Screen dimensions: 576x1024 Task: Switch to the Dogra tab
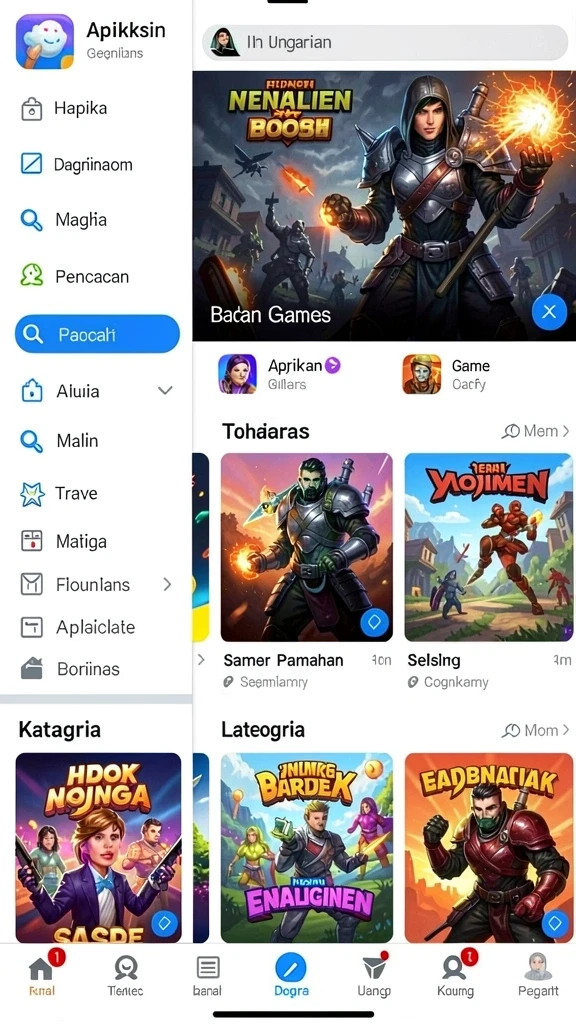click(x=291, y=974)
